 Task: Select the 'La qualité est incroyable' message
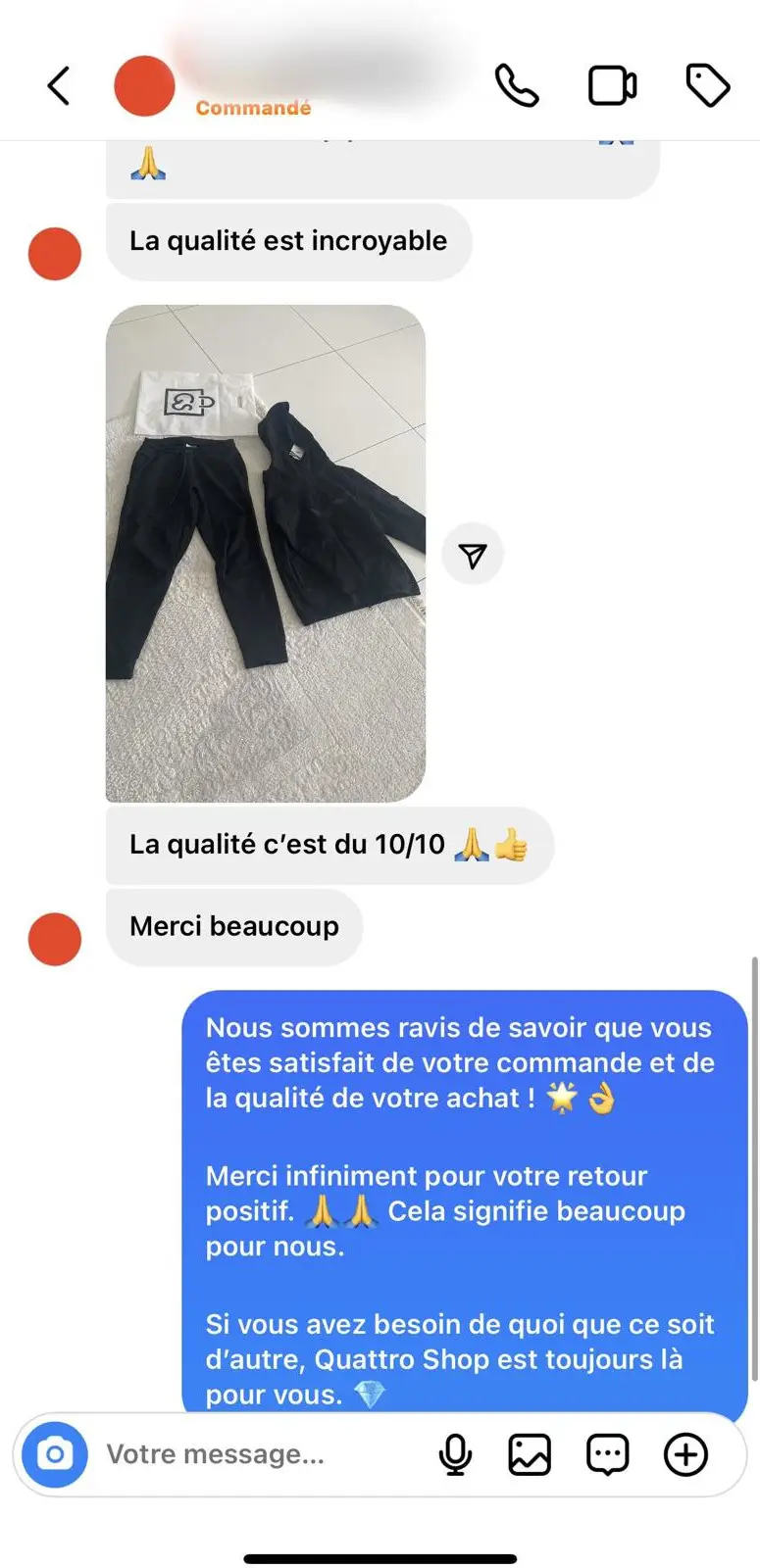pos(288,241)
